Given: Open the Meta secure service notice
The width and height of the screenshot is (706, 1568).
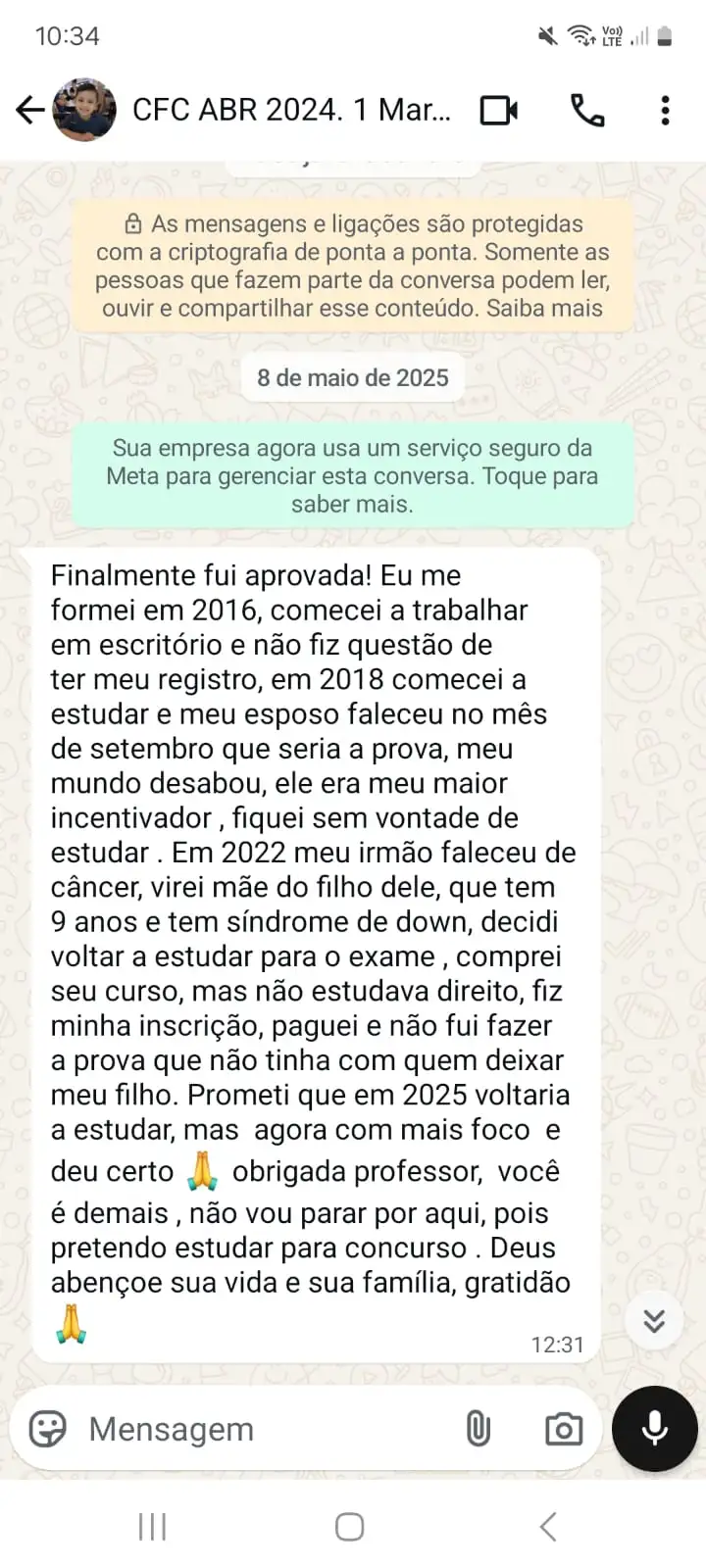Looking at the screenshot, I should 352,475.
